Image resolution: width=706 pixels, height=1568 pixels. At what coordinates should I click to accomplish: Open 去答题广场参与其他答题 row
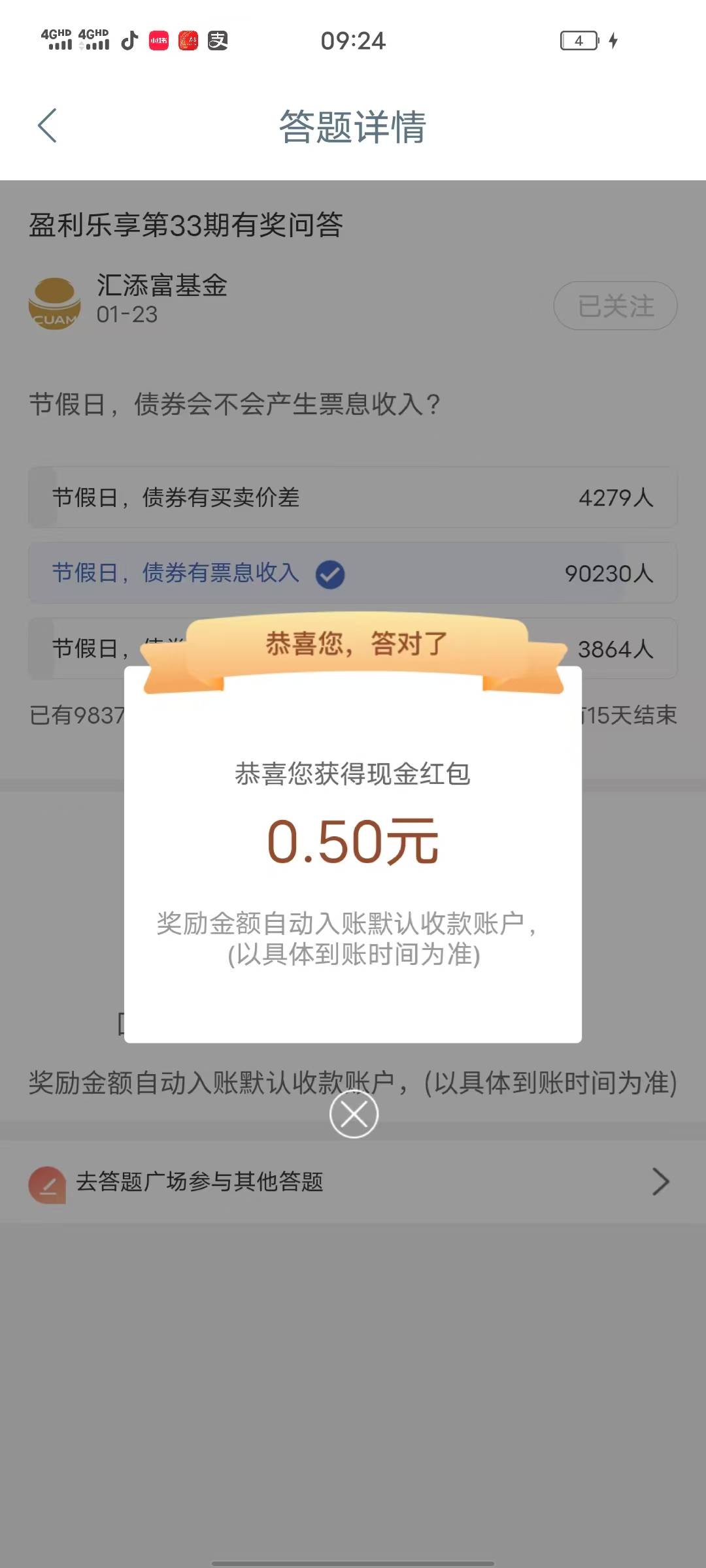pyautogui.click(x=353, y=1182)
